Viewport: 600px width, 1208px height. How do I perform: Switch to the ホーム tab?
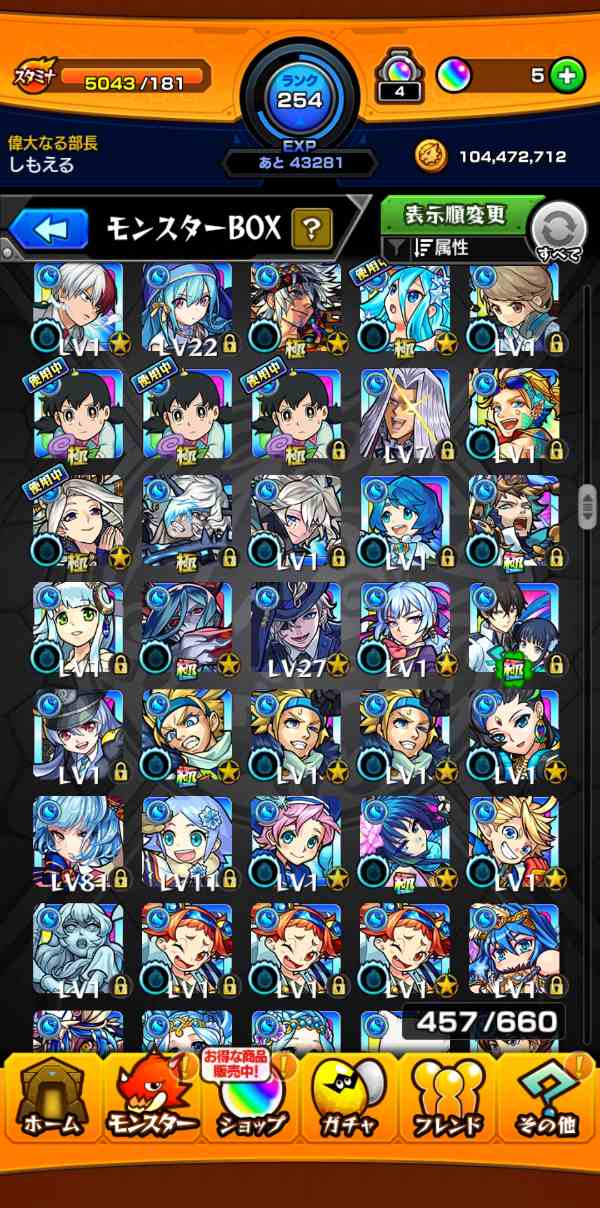coord(51,1098)
